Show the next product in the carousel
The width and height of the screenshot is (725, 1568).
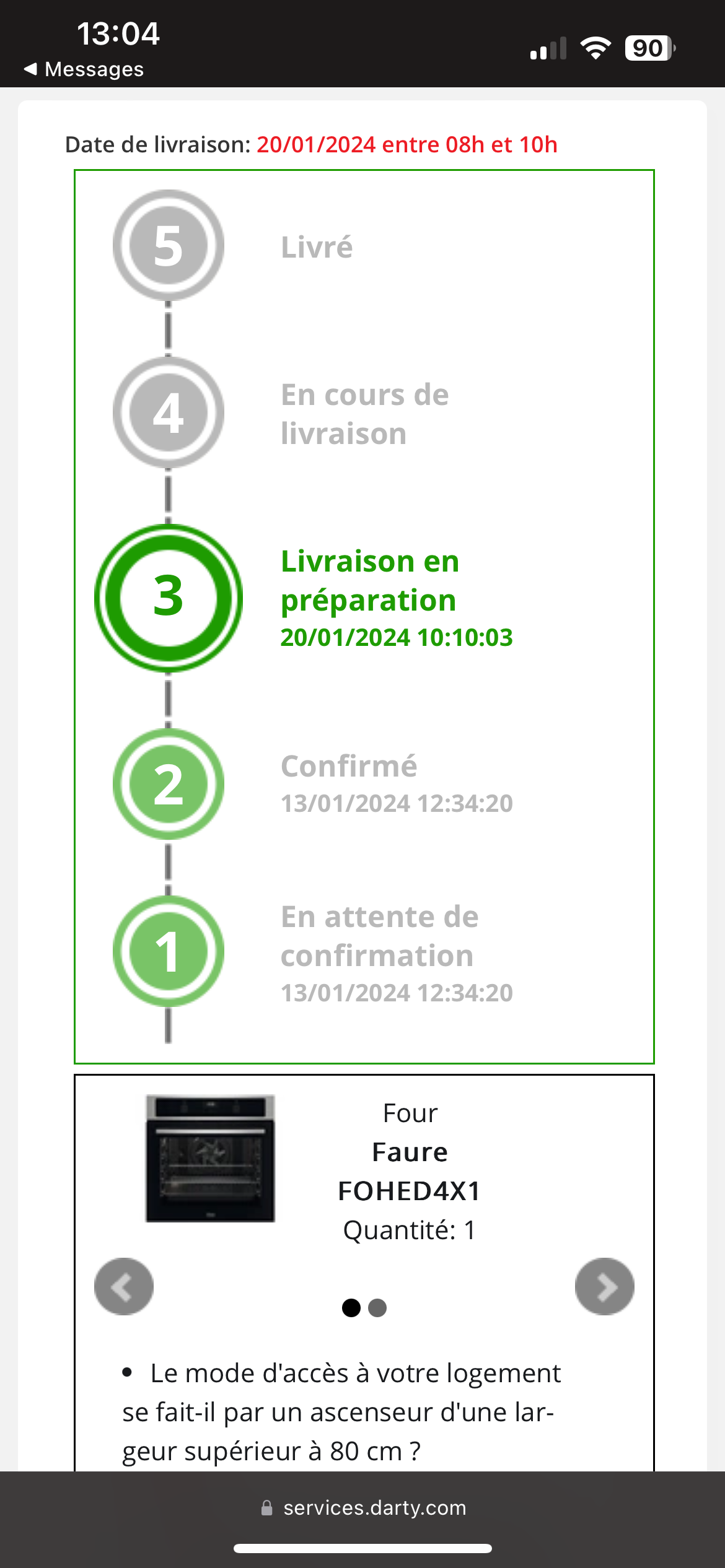pos(604,1286)
